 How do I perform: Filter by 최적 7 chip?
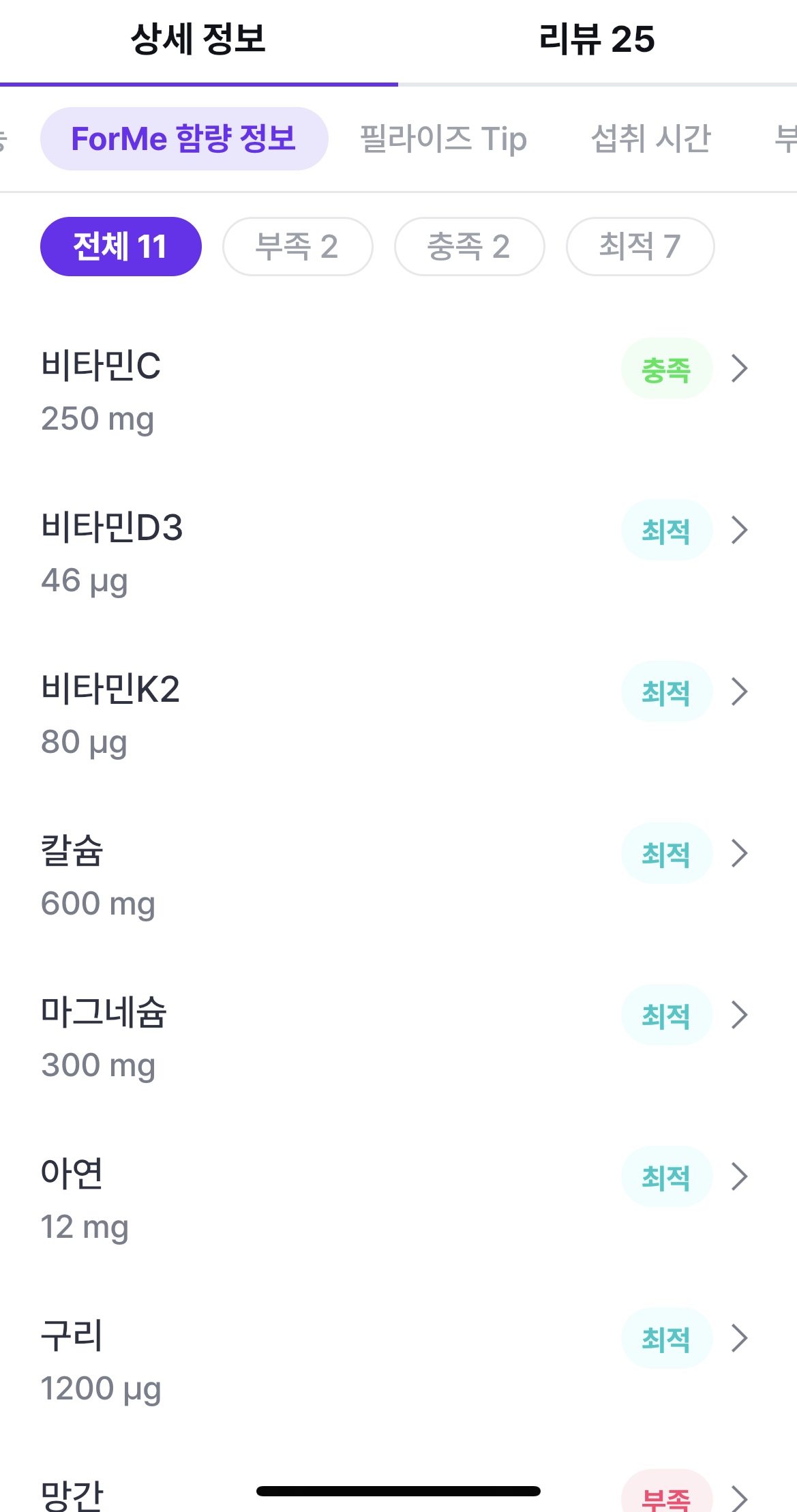(x=640, y=247)
